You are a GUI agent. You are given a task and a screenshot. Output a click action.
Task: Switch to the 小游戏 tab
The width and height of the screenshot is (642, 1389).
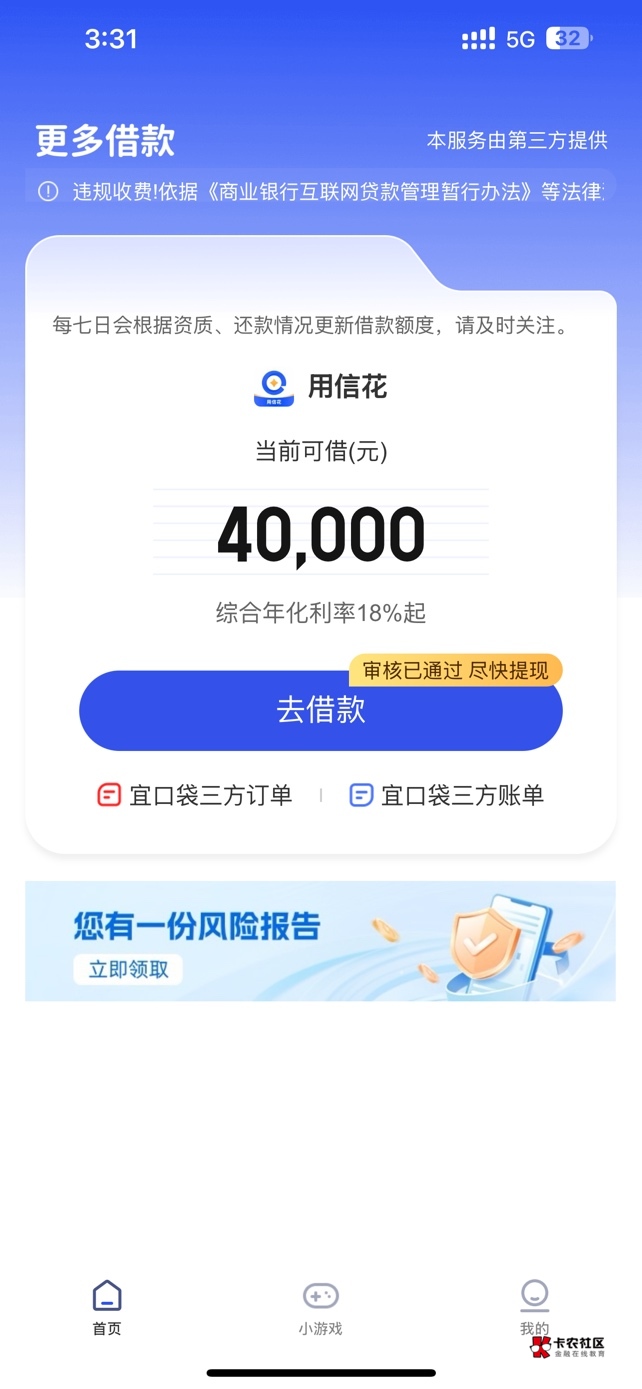pyautogui.click(x=320, y=1307)
